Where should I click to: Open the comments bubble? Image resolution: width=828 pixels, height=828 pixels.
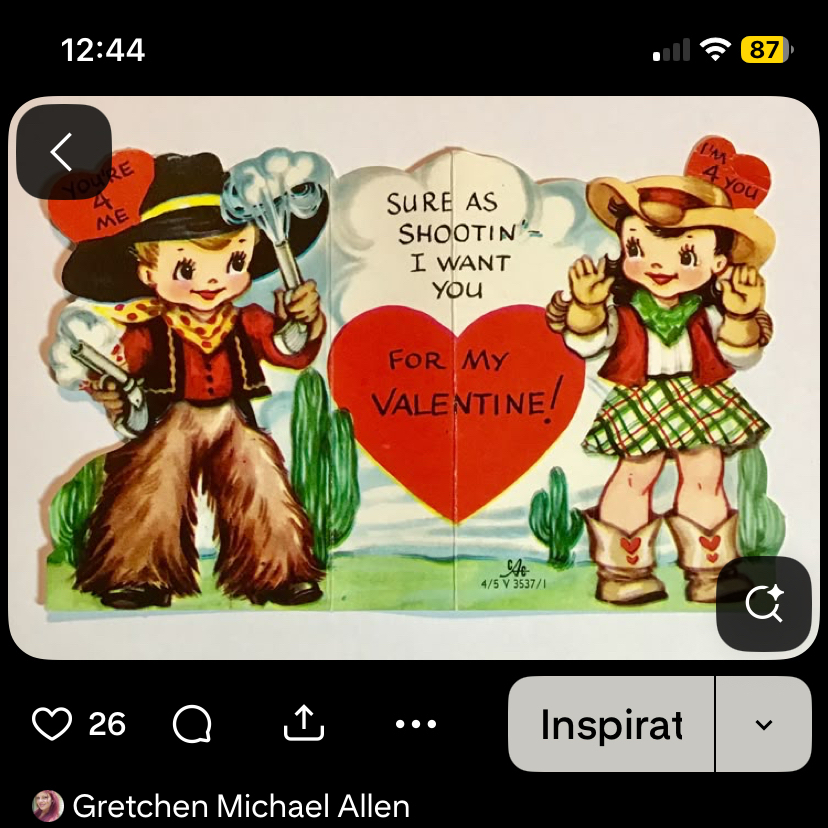click(192, 724)
